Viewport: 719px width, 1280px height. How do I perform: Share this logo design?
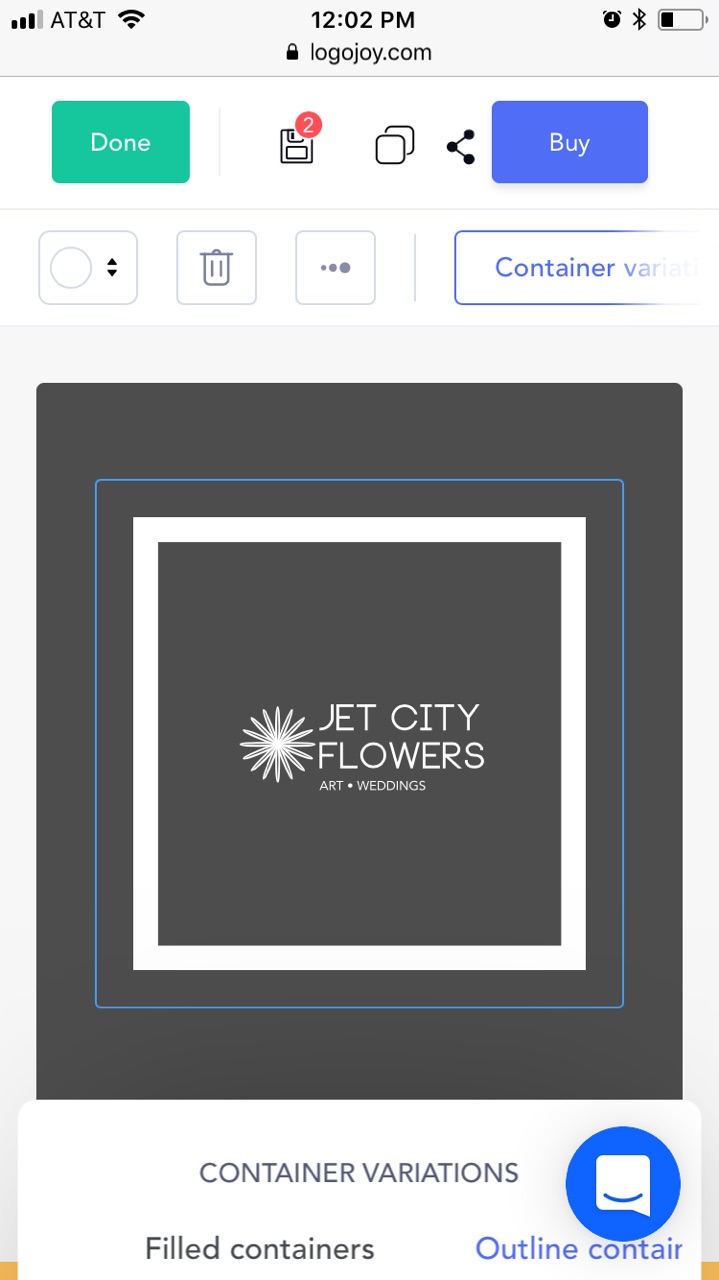(461, 148)
